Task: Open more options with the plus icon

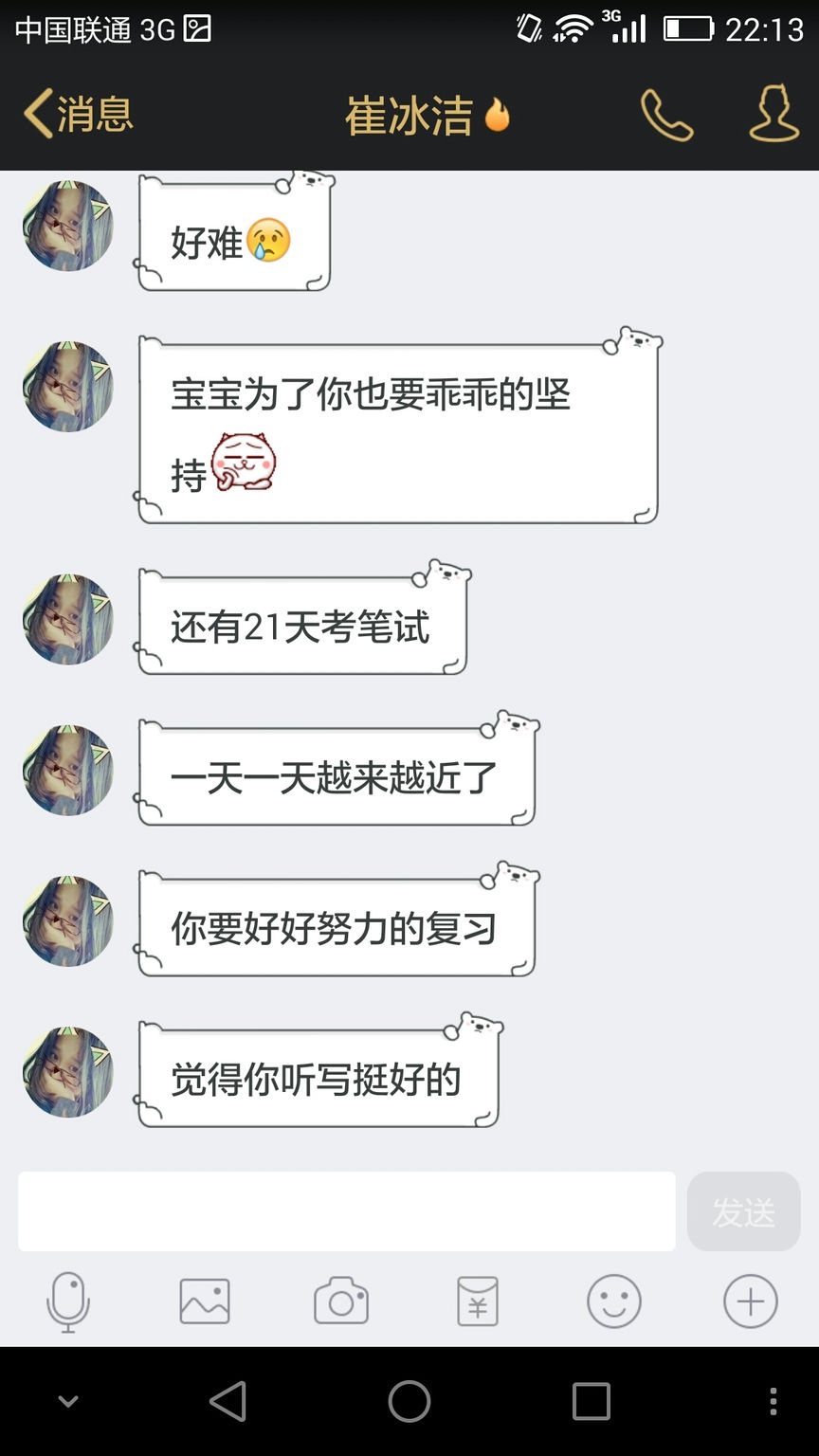Action: pyautogui.click(x=751, y=1301)
